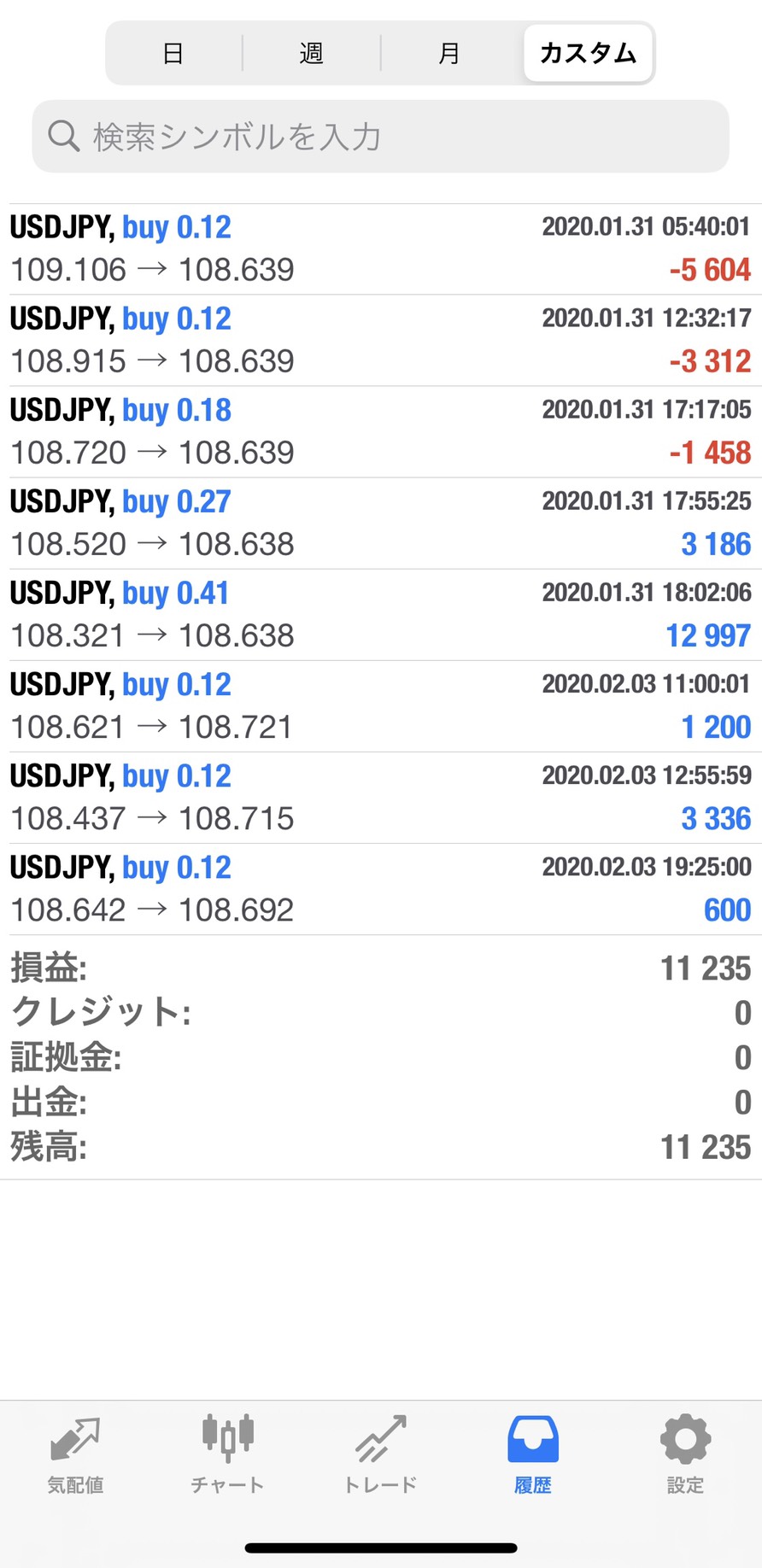Open the チャート tab
The height and width of the screenshot is (1568, 762).
click(227, 1454)
